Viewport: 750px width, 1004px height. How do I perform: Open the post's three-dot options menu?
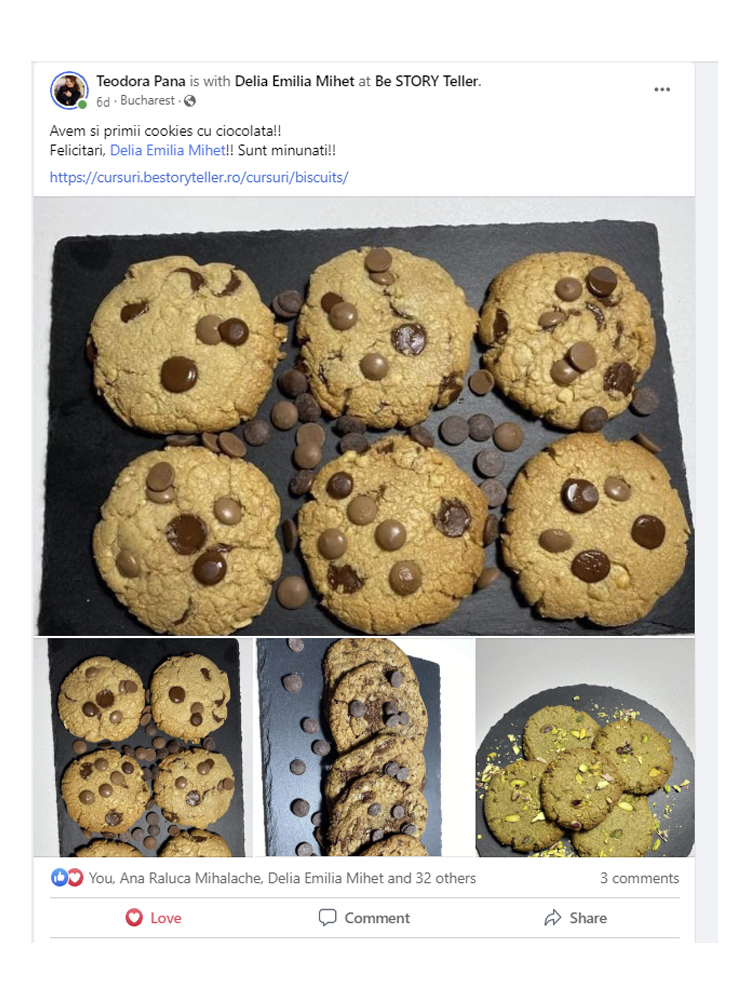pyautogui.click(x=662, y=89)
